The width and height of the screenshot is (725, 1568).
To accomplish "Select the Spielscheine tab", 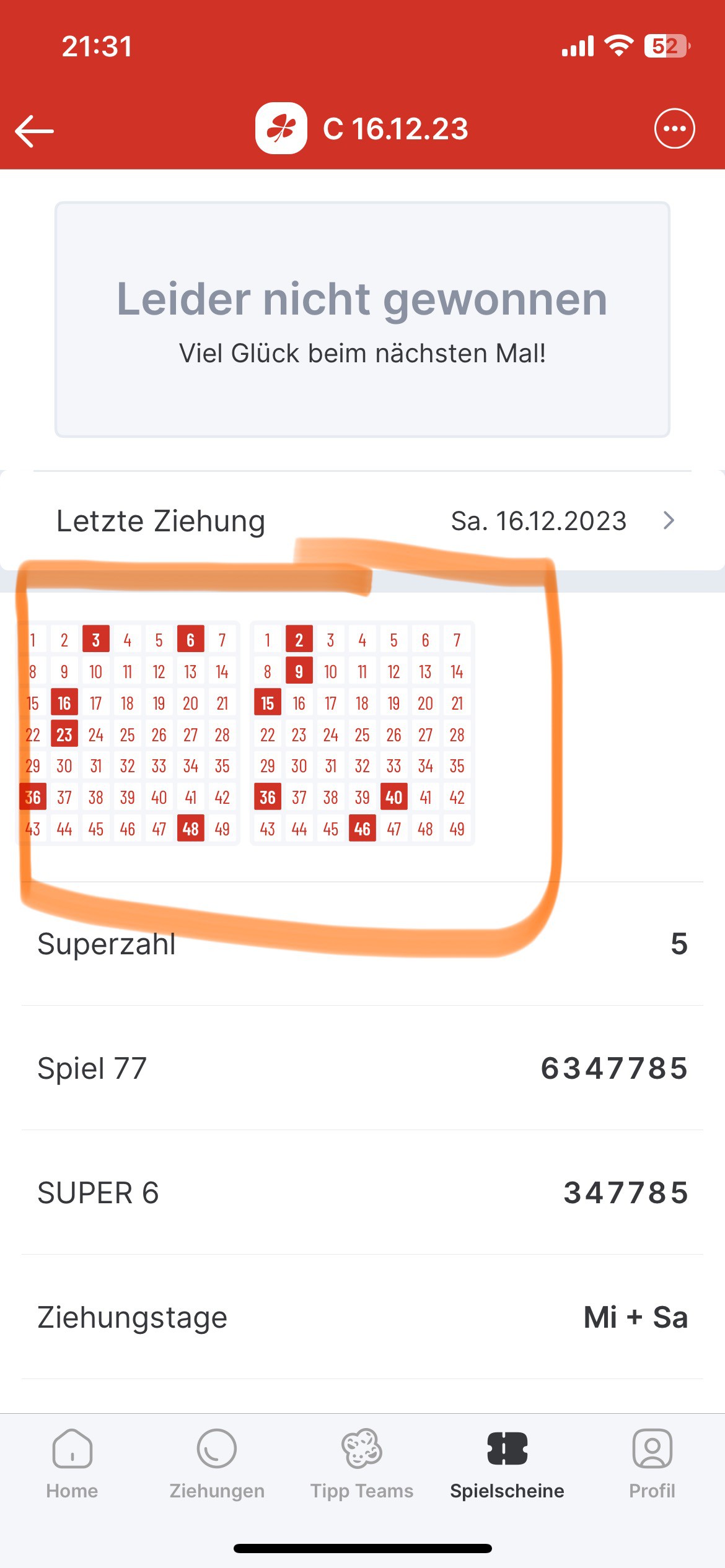I will [x=507, y=1464].
